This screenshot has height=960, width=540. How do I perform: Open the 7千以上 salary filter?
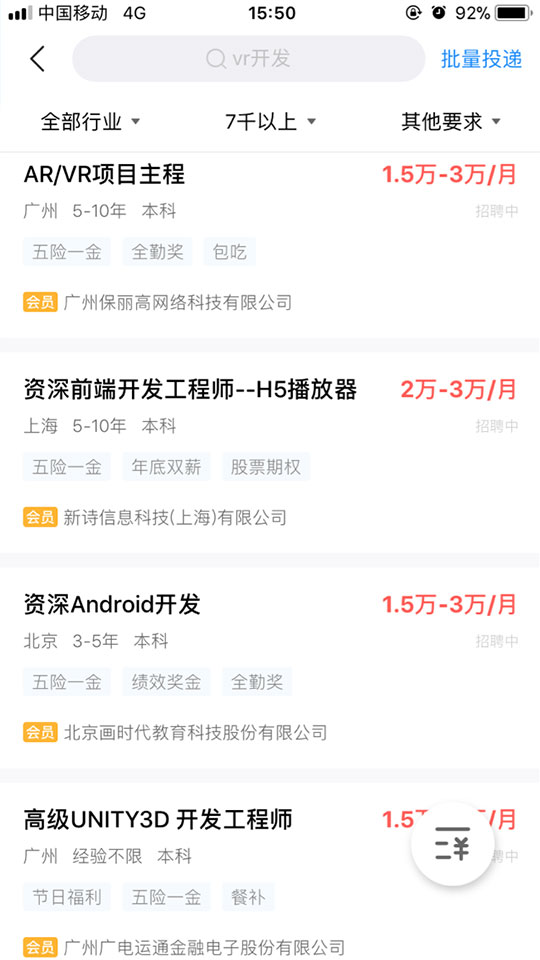(x=270, y=122)
